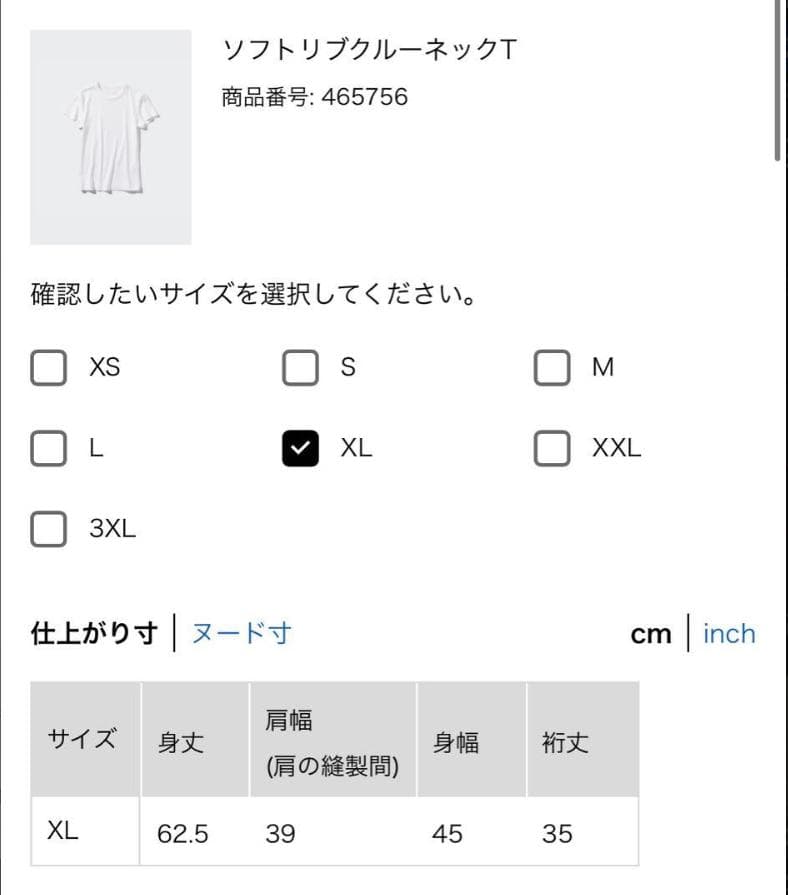Viewport: 788px width, 895px height.
Task: Check the S size option
Action: tap(300, 368)
